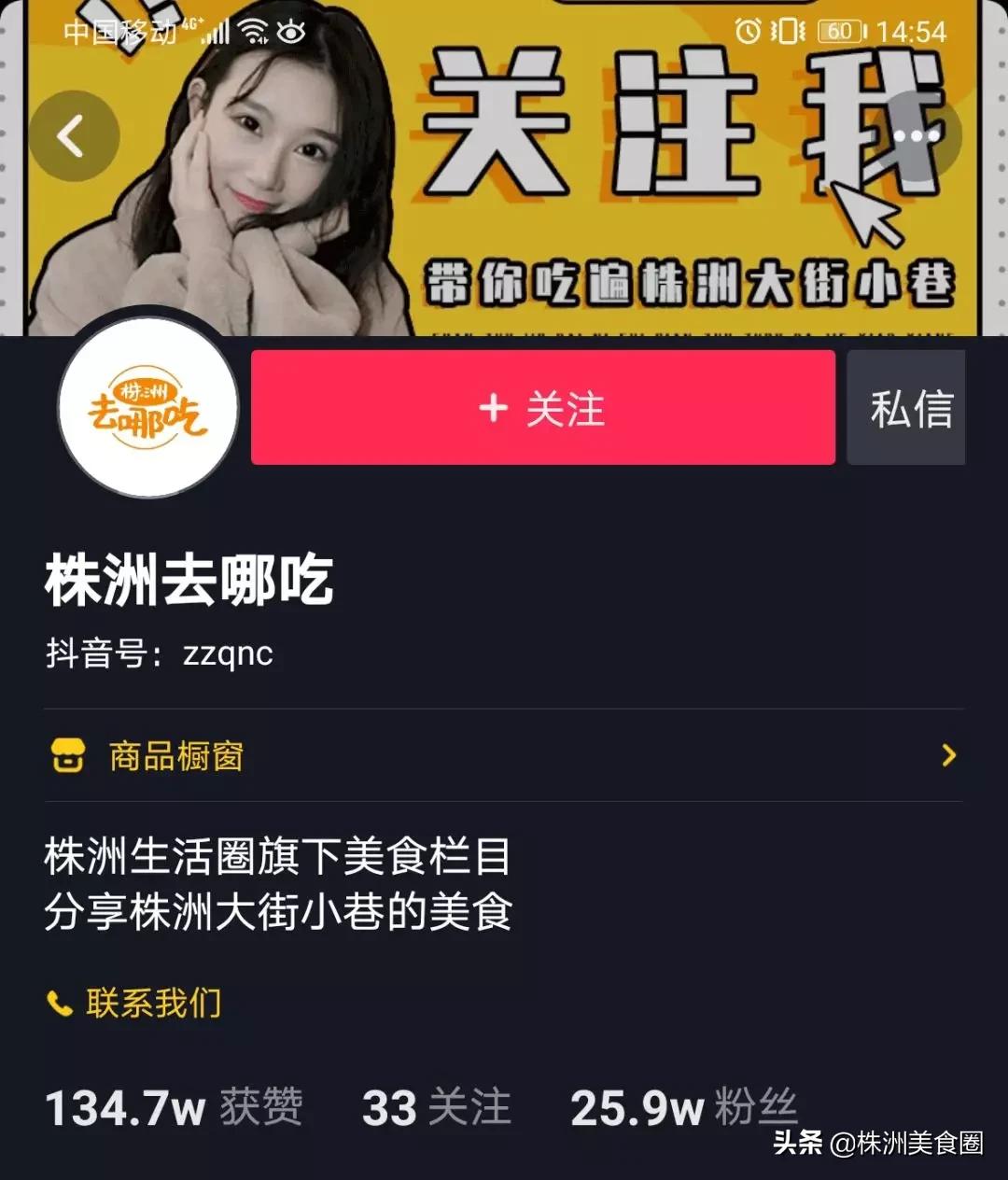Open 私信 to send a private message
Screen dimensions: 1008x1180
point(903,407)
